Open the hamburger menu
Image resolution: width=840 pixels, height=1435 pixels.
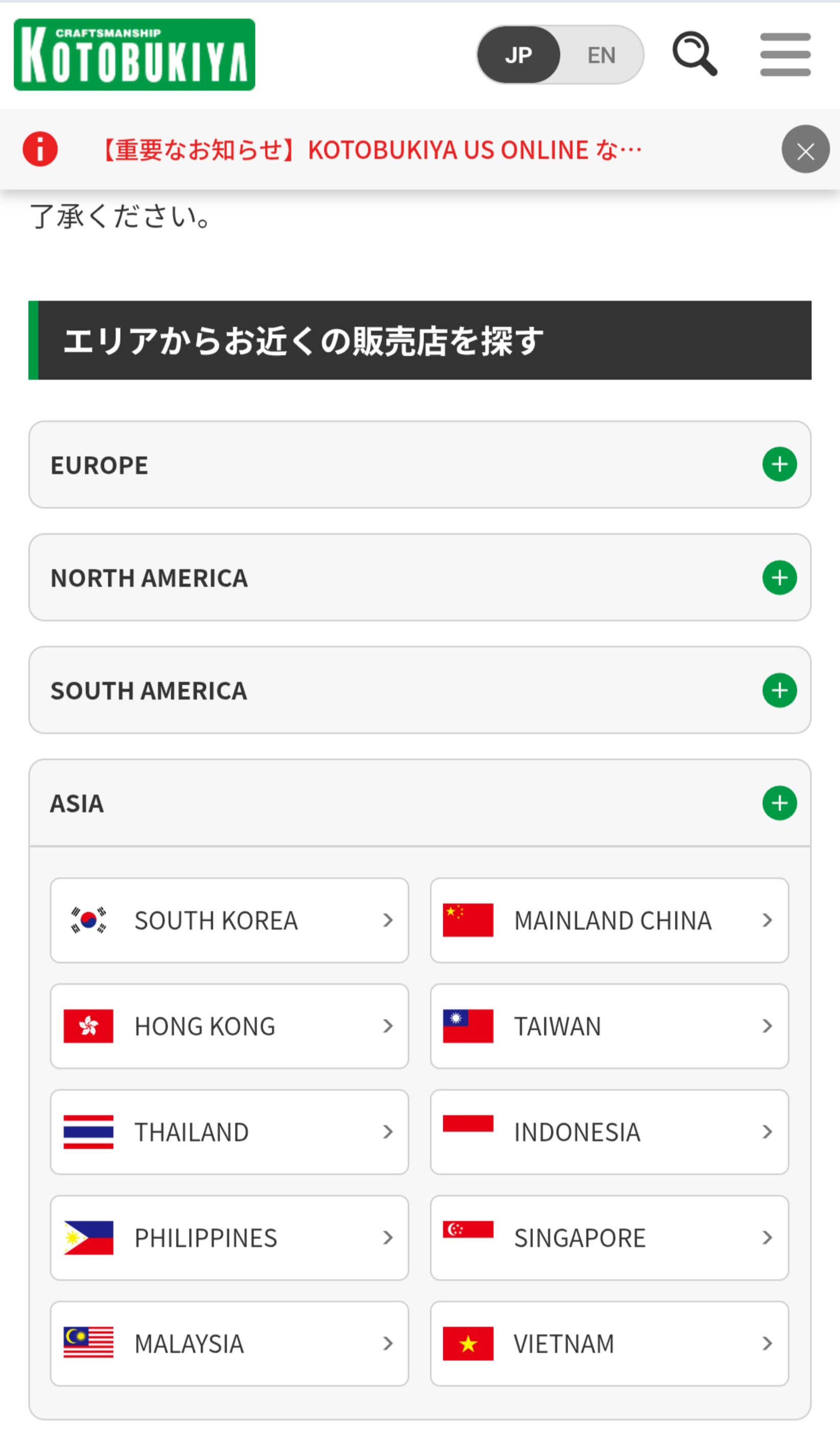point(785,54)
